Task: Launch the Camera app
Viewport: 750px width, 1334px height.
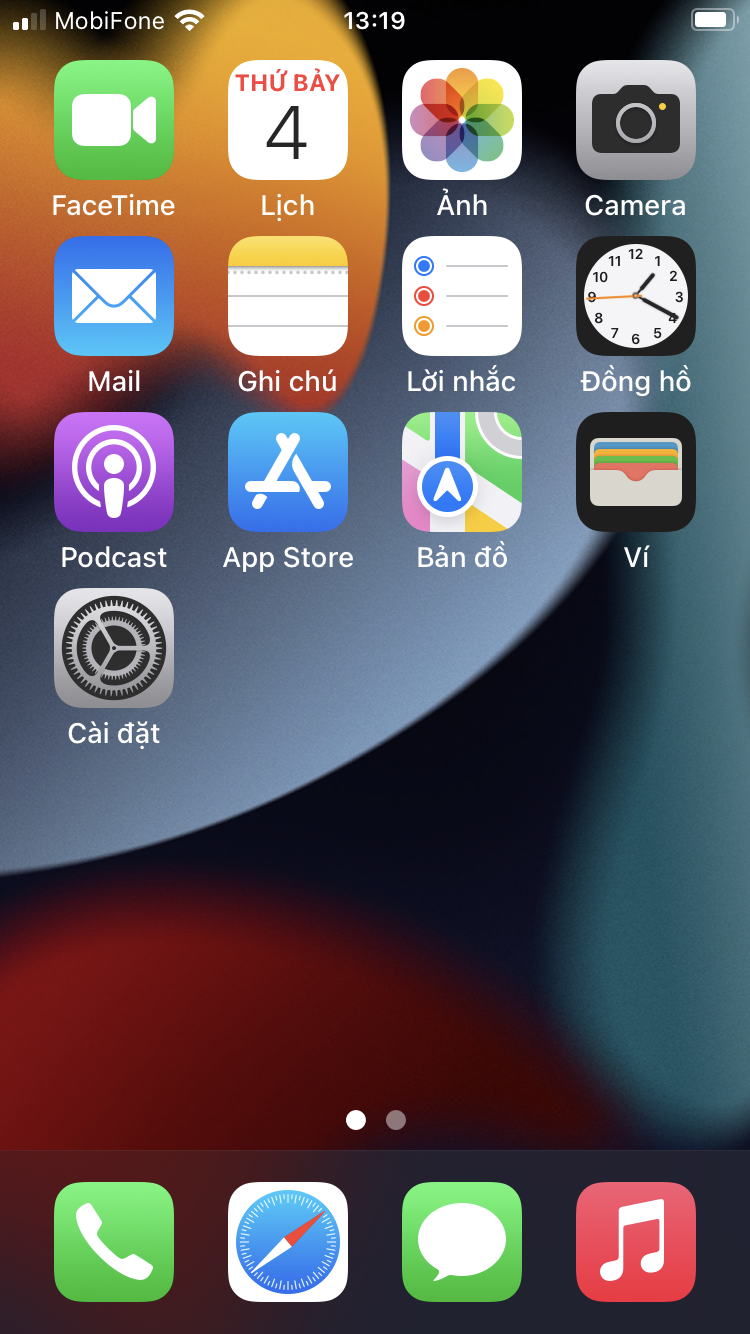Action: coord(636,120)
